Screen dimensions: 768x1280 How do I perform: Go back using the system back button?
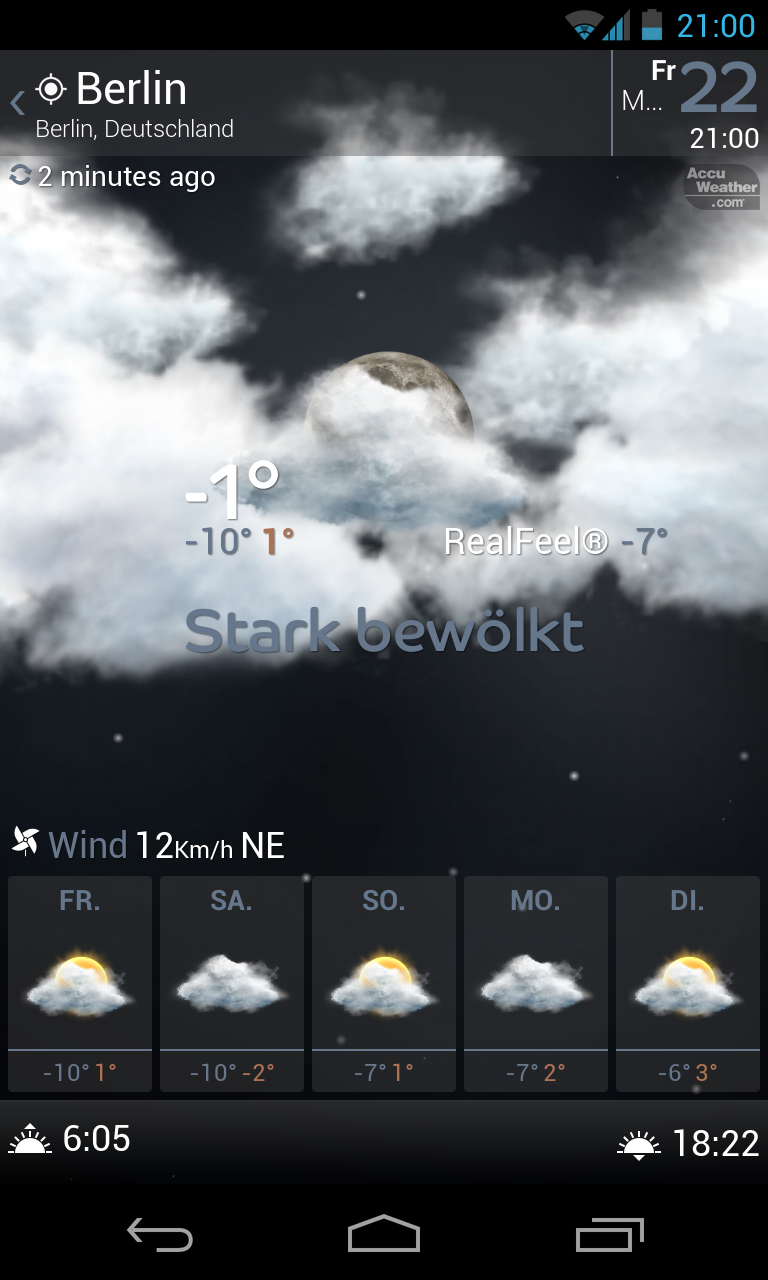pos(160,1234)
